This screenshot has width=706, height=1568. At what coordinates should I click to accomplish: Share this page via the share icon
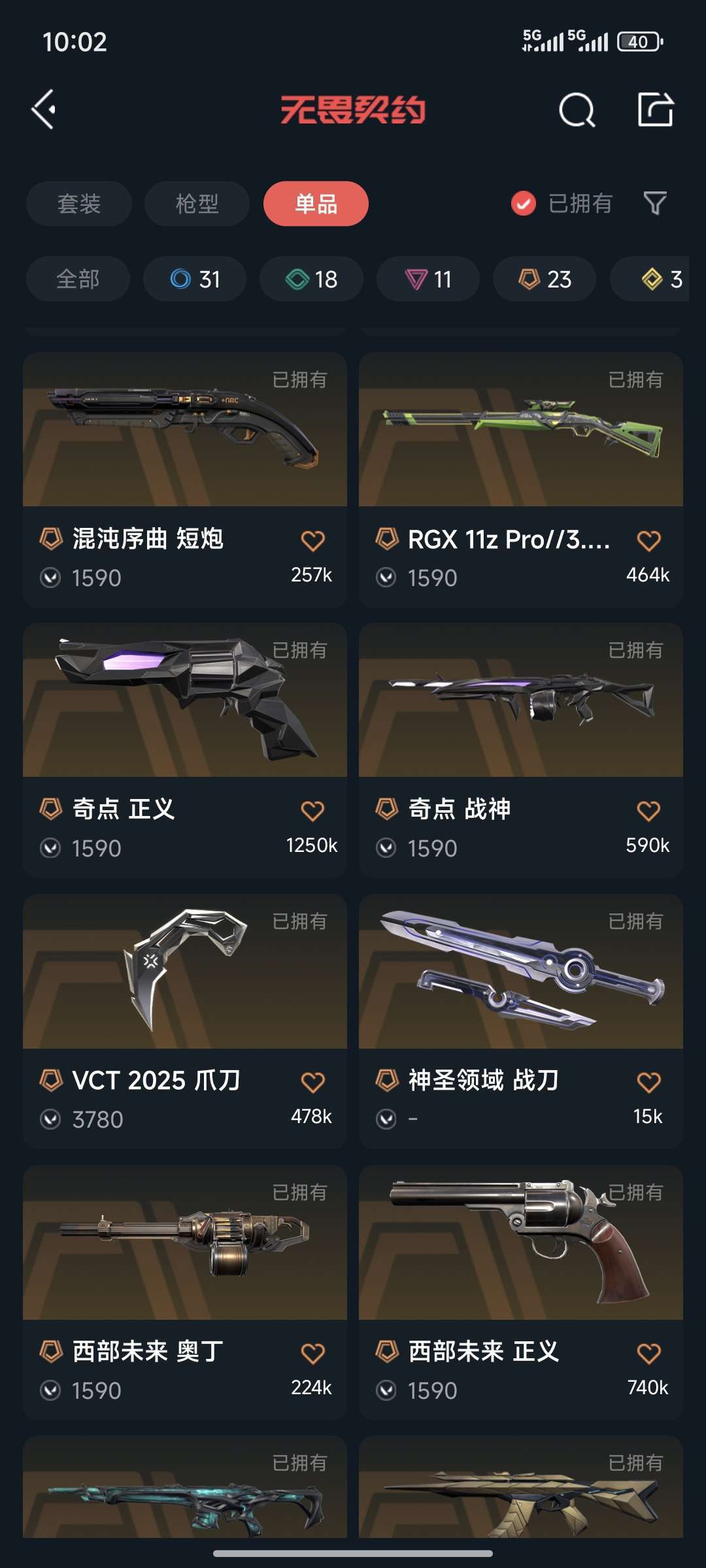(x=655, y=109)
